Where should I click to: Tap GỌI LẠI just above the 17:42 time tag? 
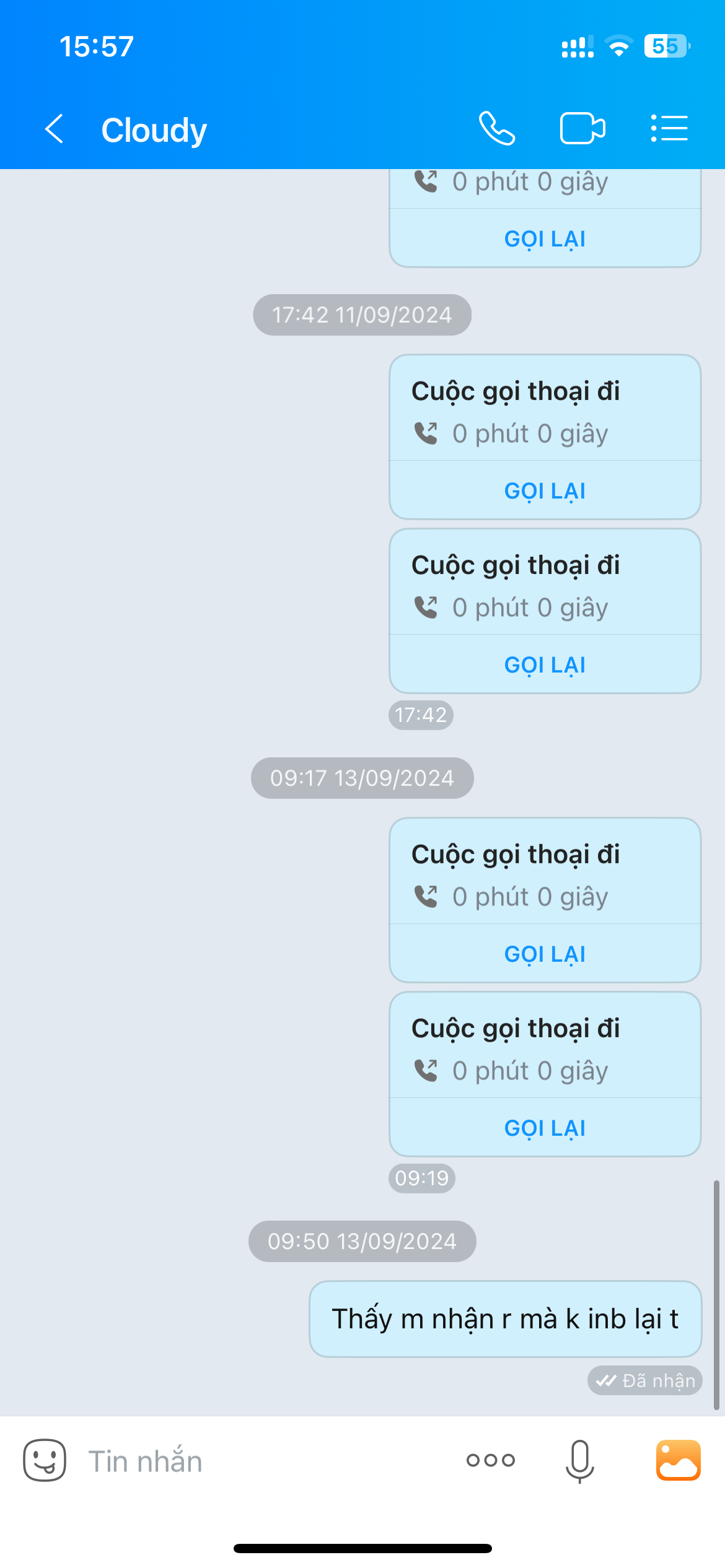tap(545, 665)
